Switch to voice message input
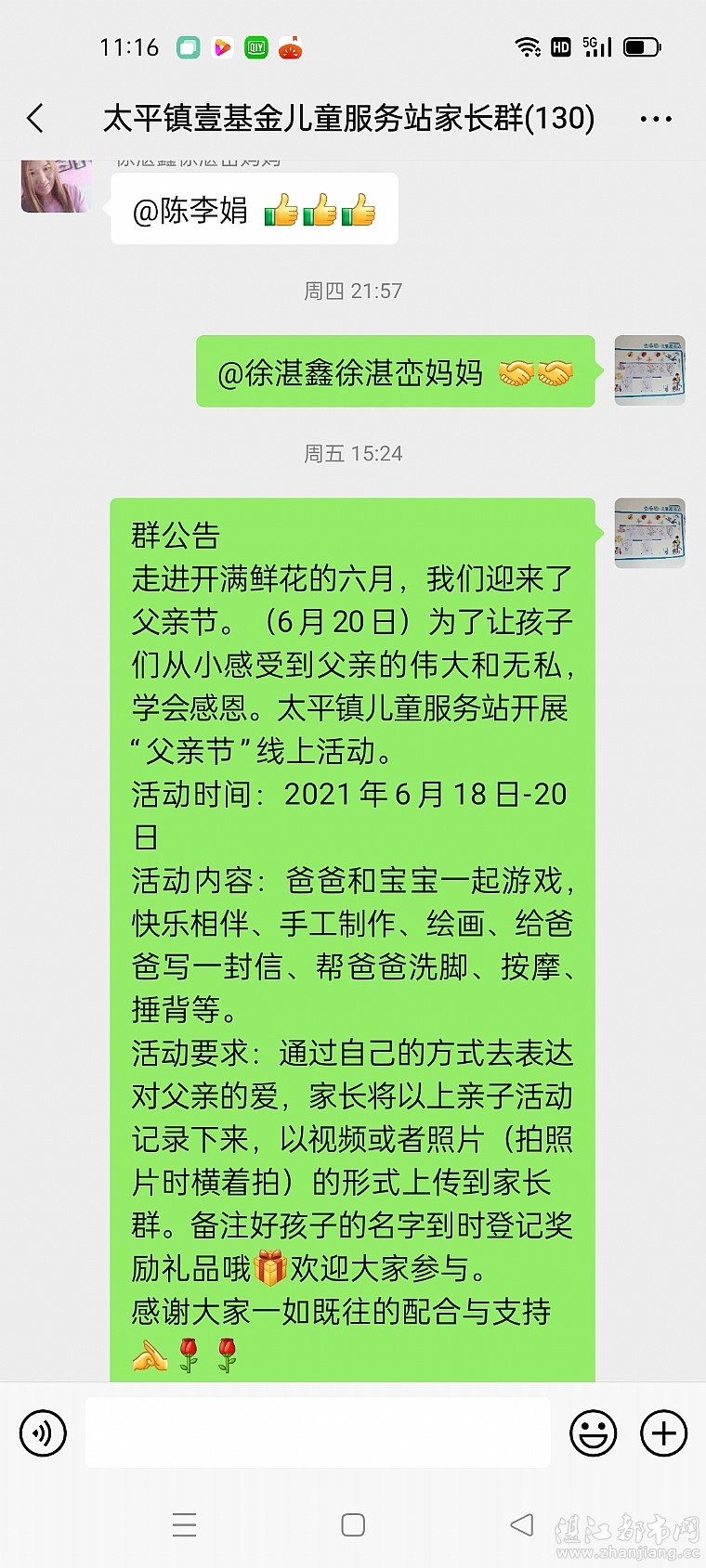Image resolution: width=706 pixels, height=1568 pixels. 43,1432
